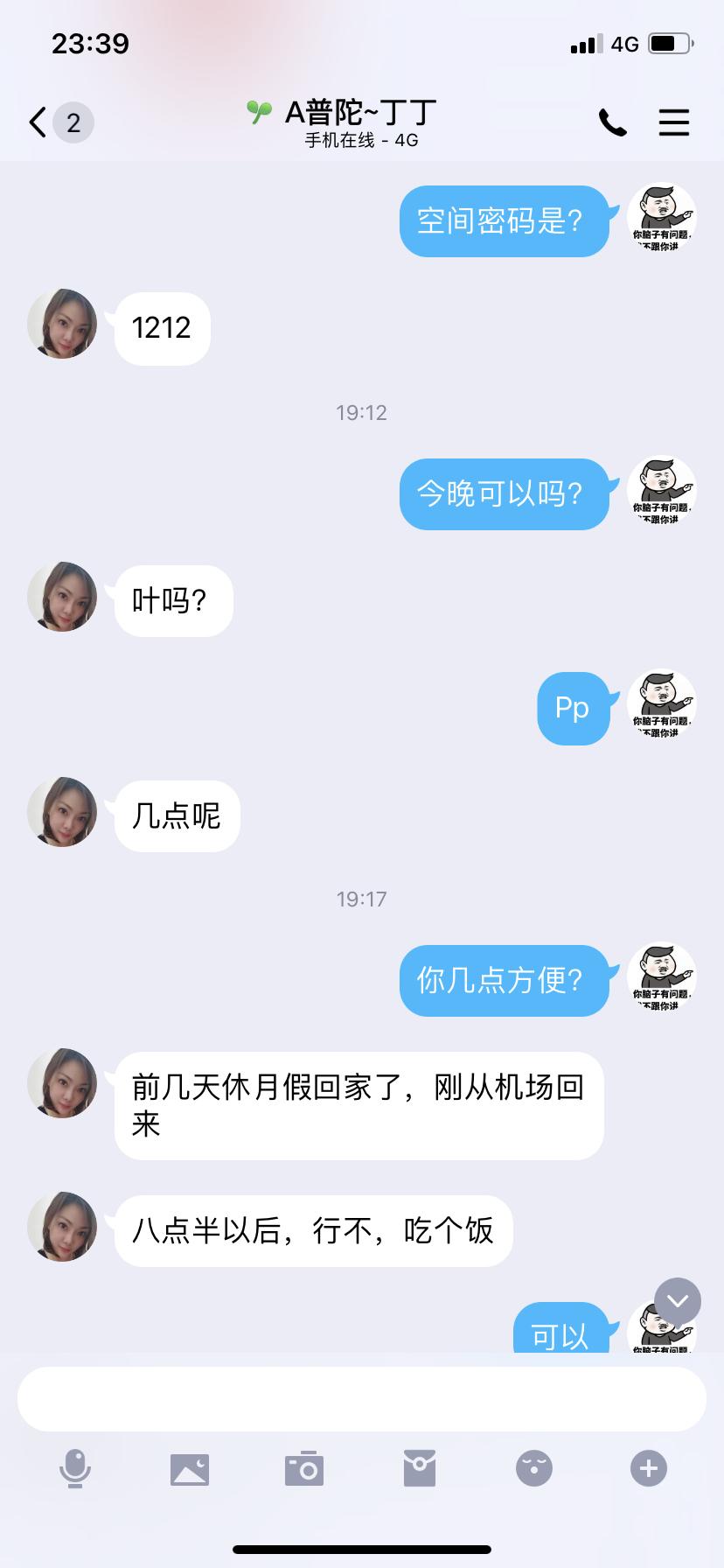Tap the 4G status indicator

pos(623,43)
